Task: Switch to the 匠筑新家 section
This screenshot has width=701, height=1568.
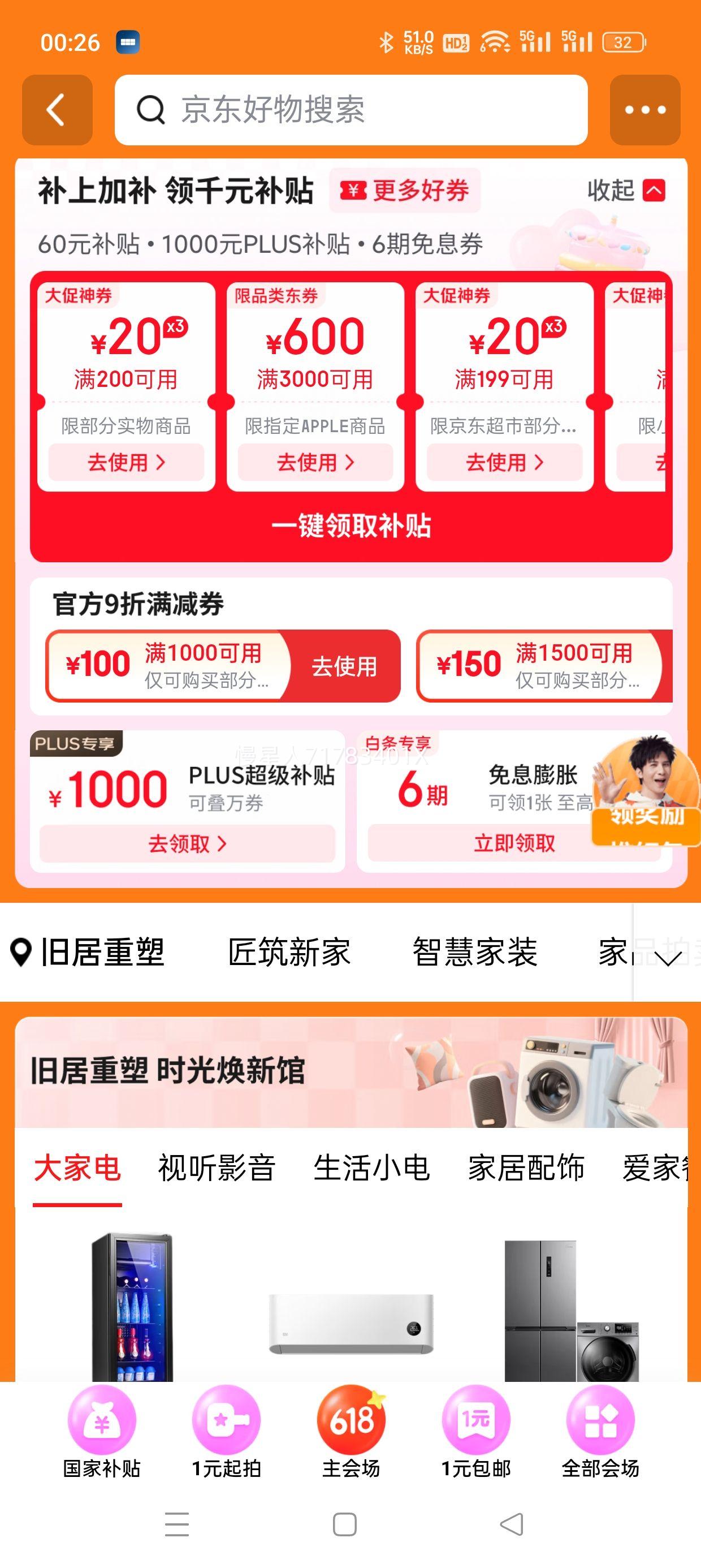Action: click(x=289, y=952)
